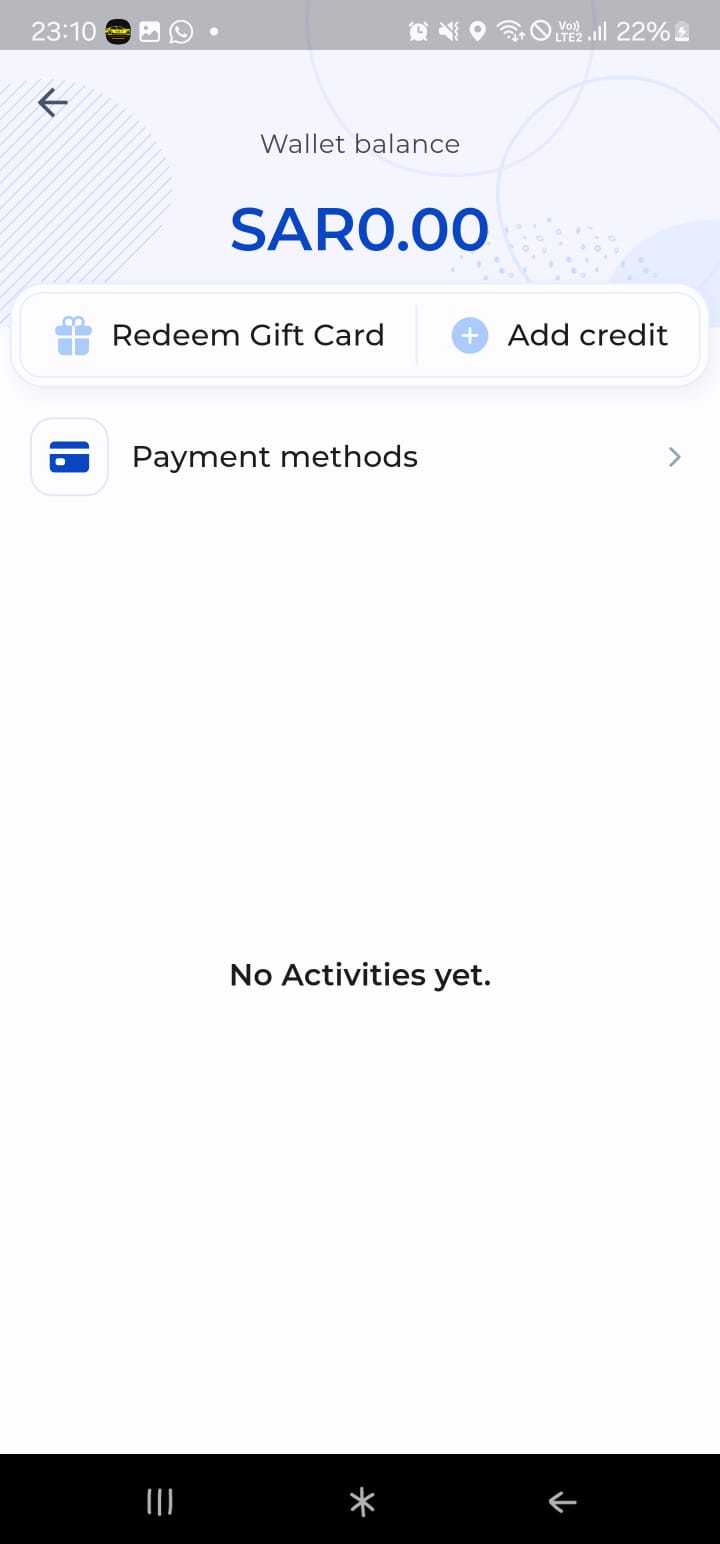Tap the system navigation back button

tap(562, 1501)
